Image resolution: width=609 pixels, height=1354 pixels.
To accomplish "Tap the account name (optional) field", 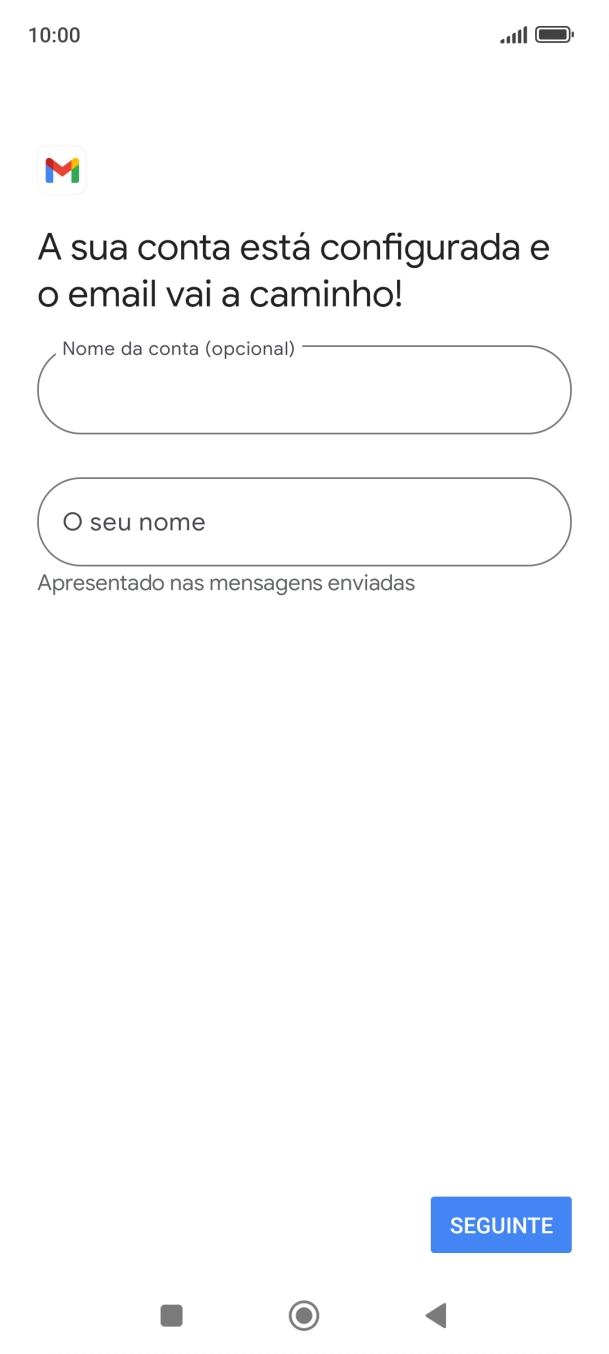I will [x=304, y=391].
